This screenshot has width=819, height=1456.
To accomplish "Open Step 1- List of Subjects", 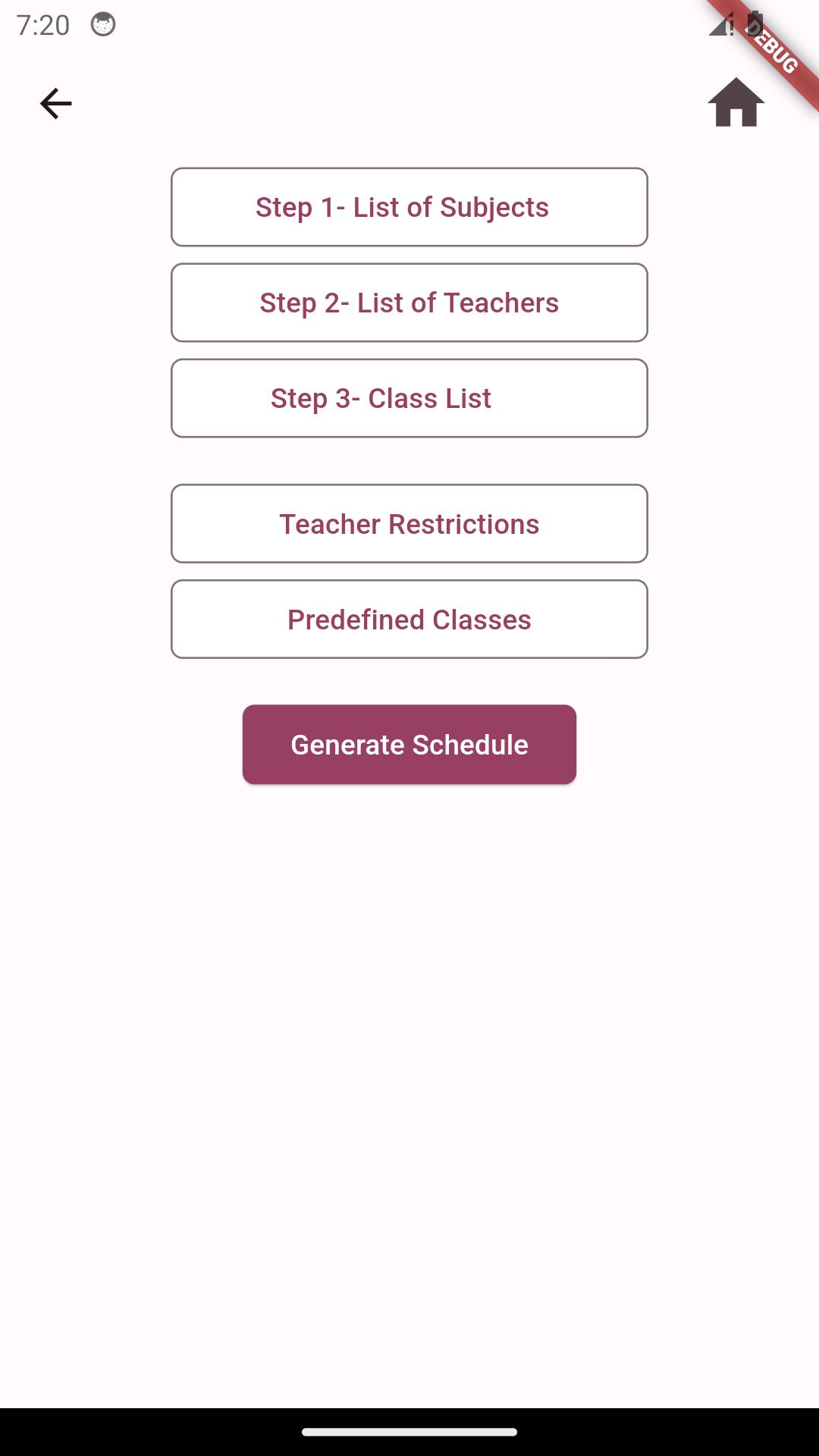I will coord(409,207).
